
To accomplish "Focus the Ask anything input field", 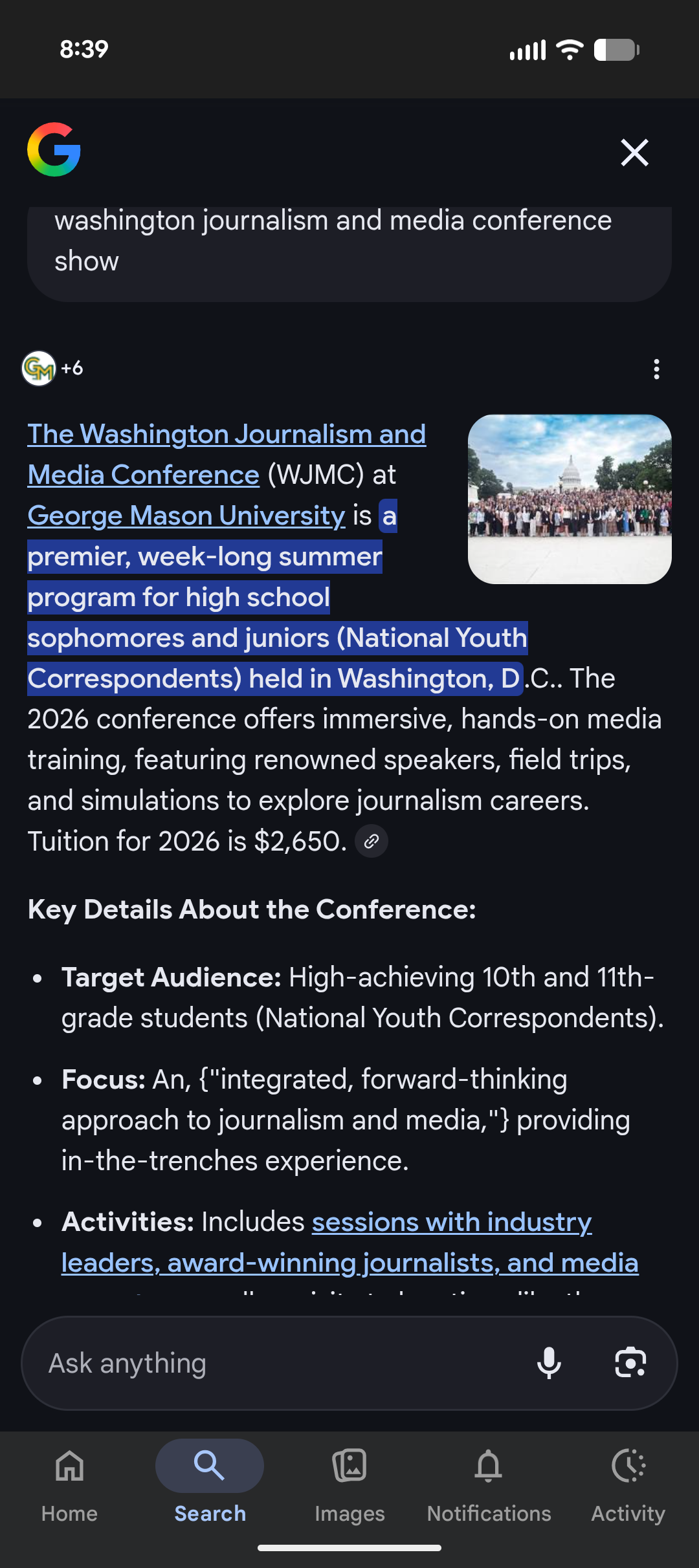I will point(272,1364).
